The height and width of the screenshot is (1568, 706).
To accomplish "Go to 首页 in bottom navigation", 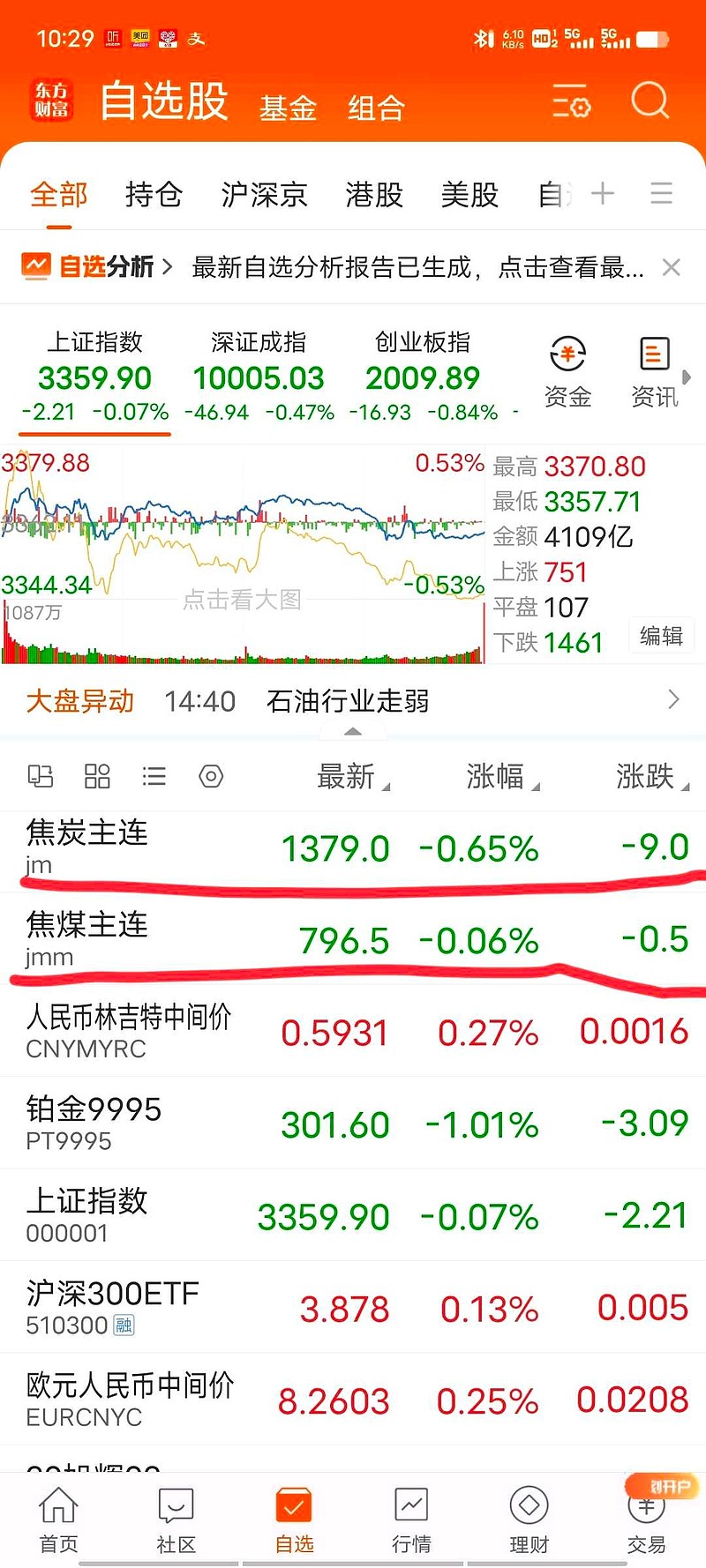I will click(x=58, y=1519).
